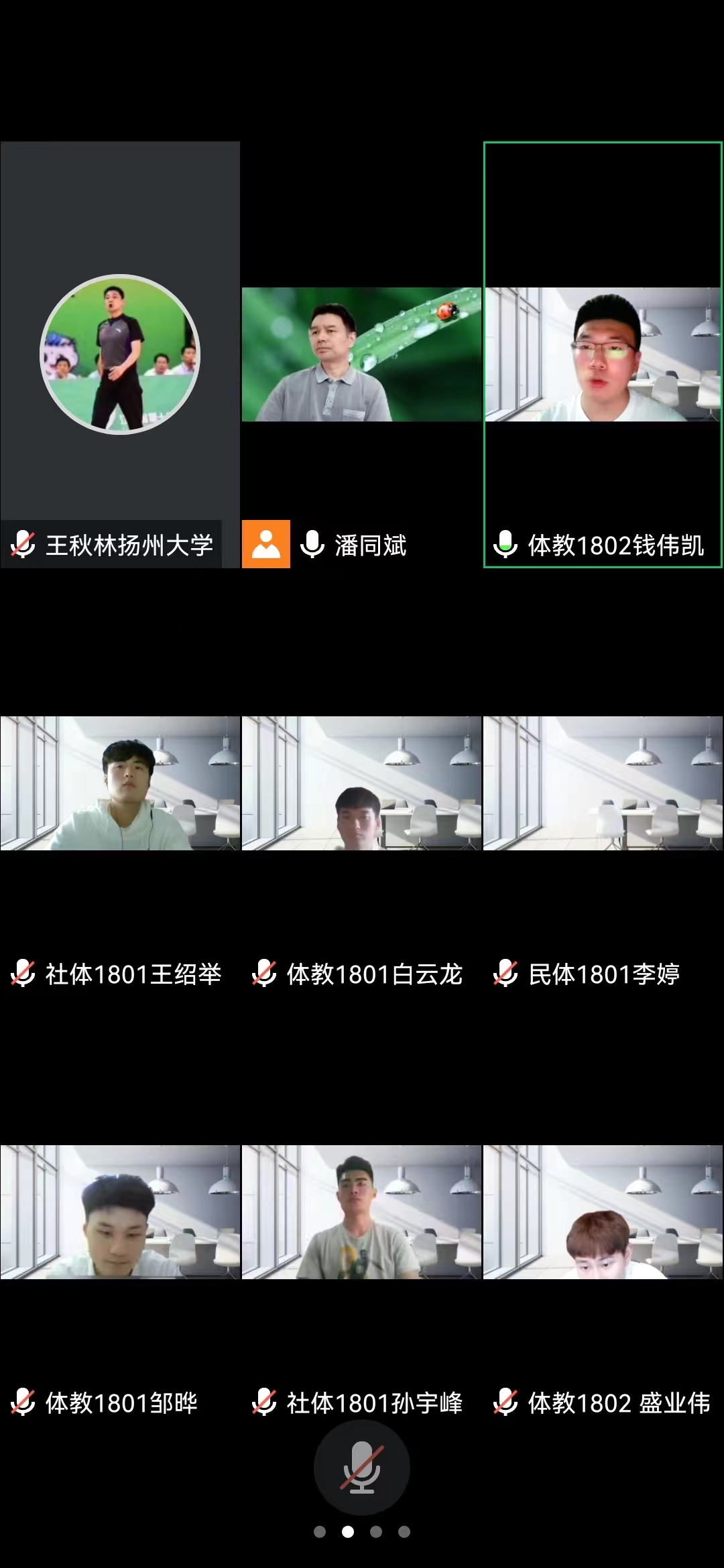Image resolution: width=724 pixels, height=1568 pixels.
Task: View 体教1802 盛业伟's video tile
Action: (603, 1212)
